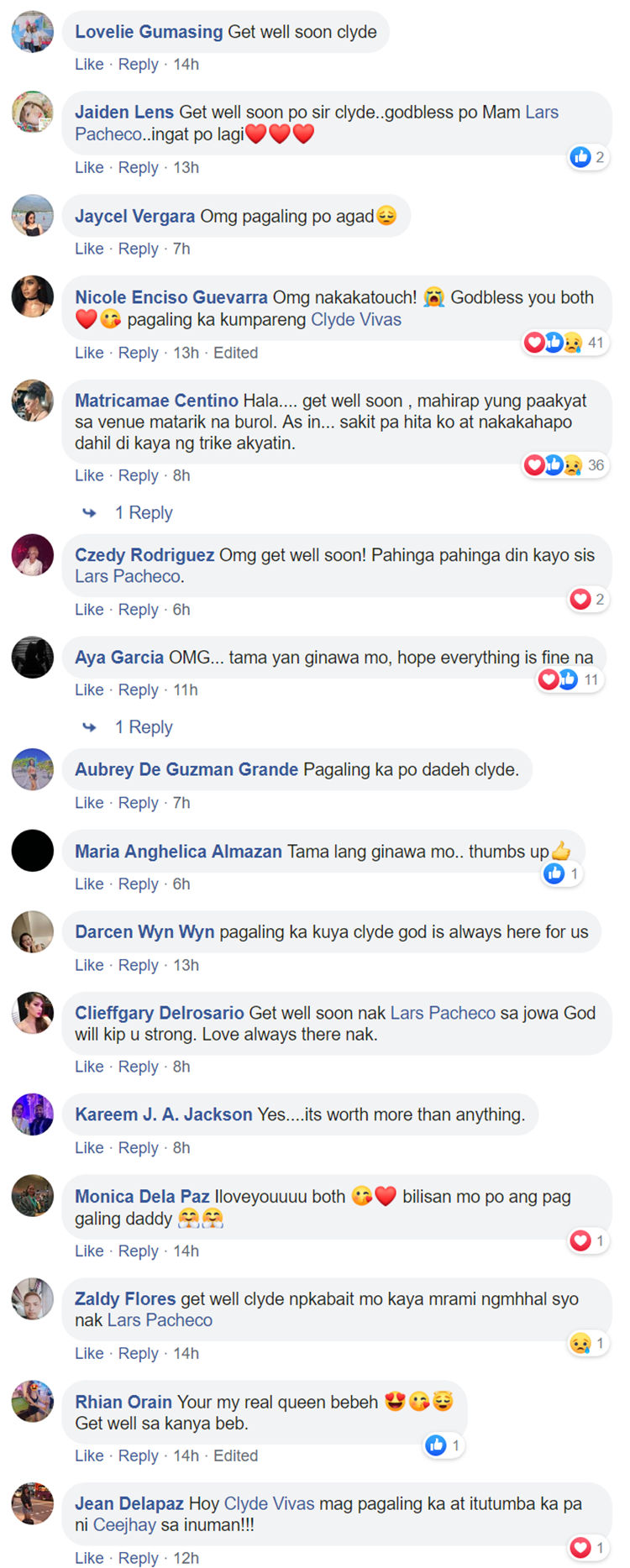Open Aubrey De Guzman Grande's profile
The height and width of the screenshot is (1568, 630).
point(186,770)
